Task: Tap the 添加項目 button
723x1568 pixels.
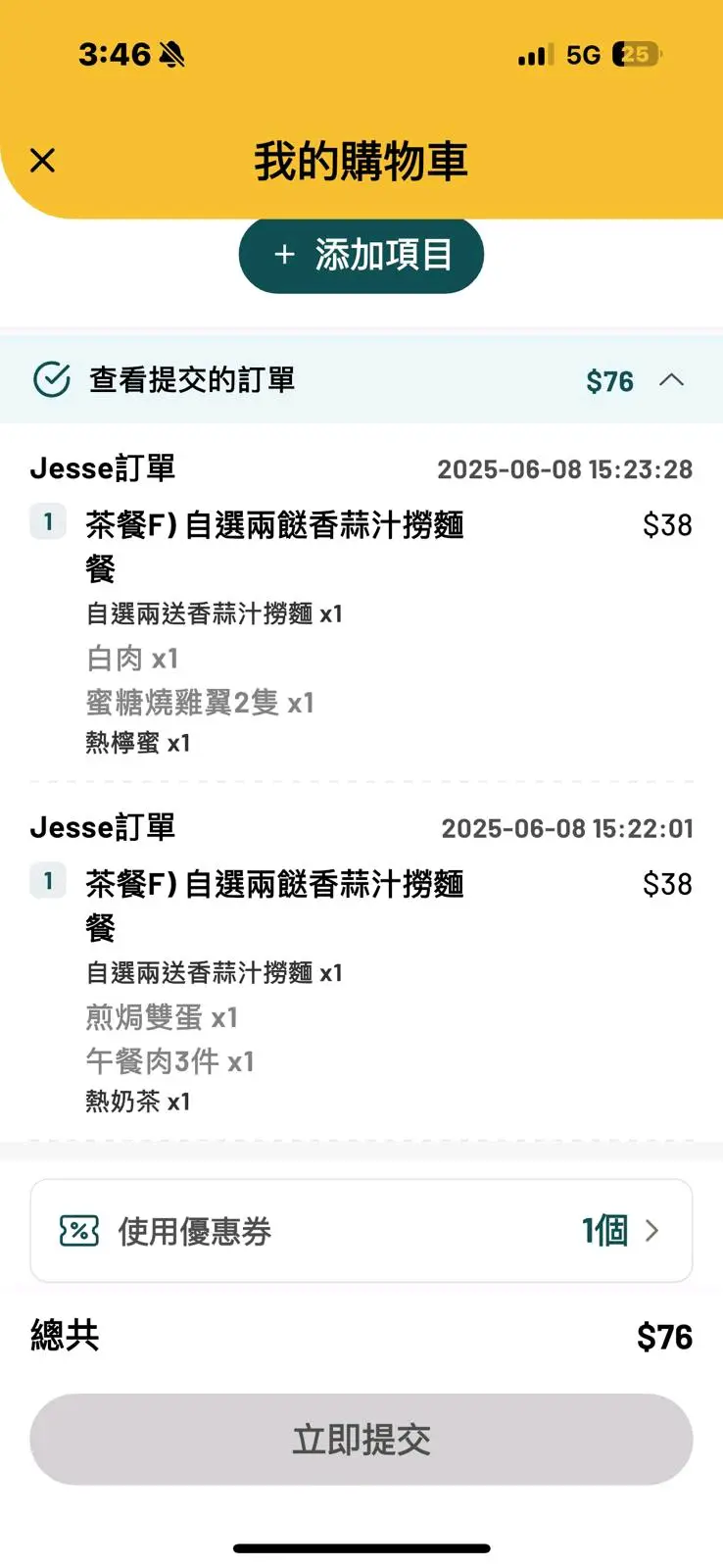Action: (x=361, y=256)
